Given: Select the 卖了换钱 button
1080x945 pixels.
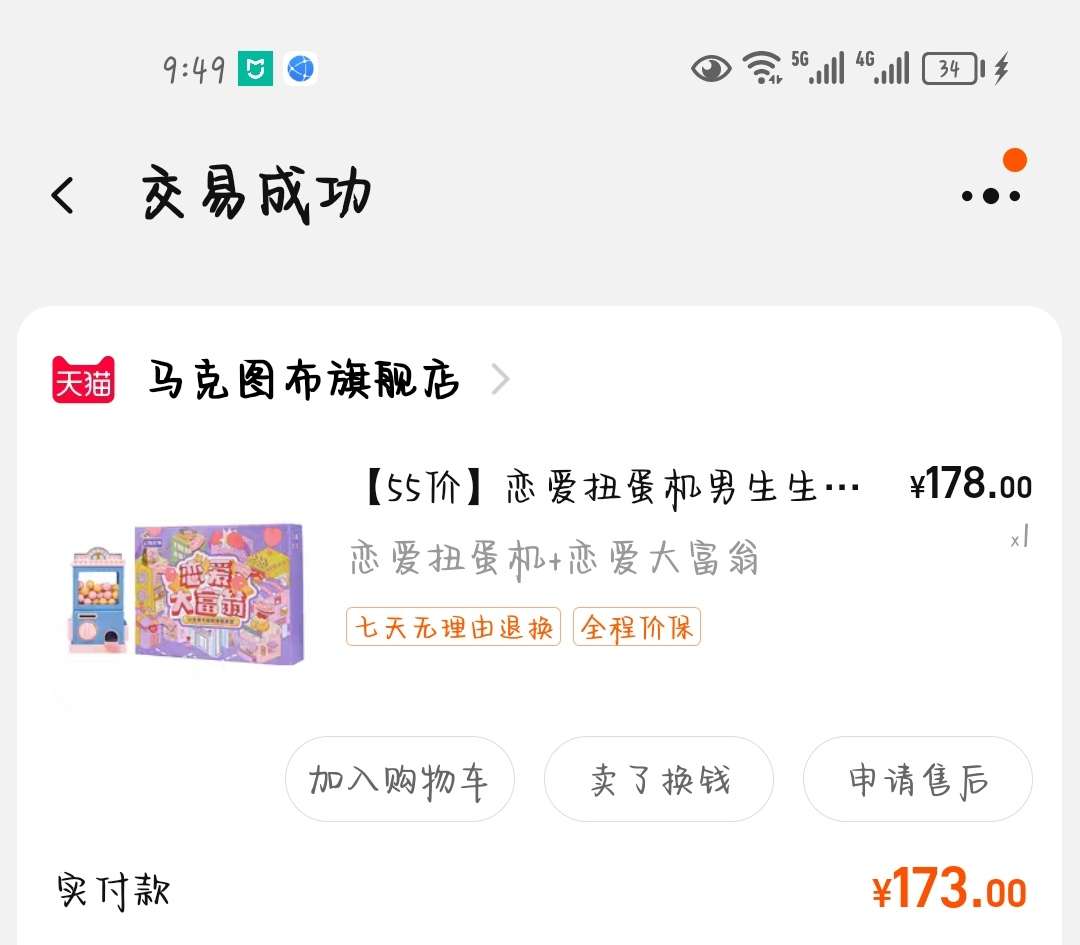Looking at the screenshot, I should [658, 780].
